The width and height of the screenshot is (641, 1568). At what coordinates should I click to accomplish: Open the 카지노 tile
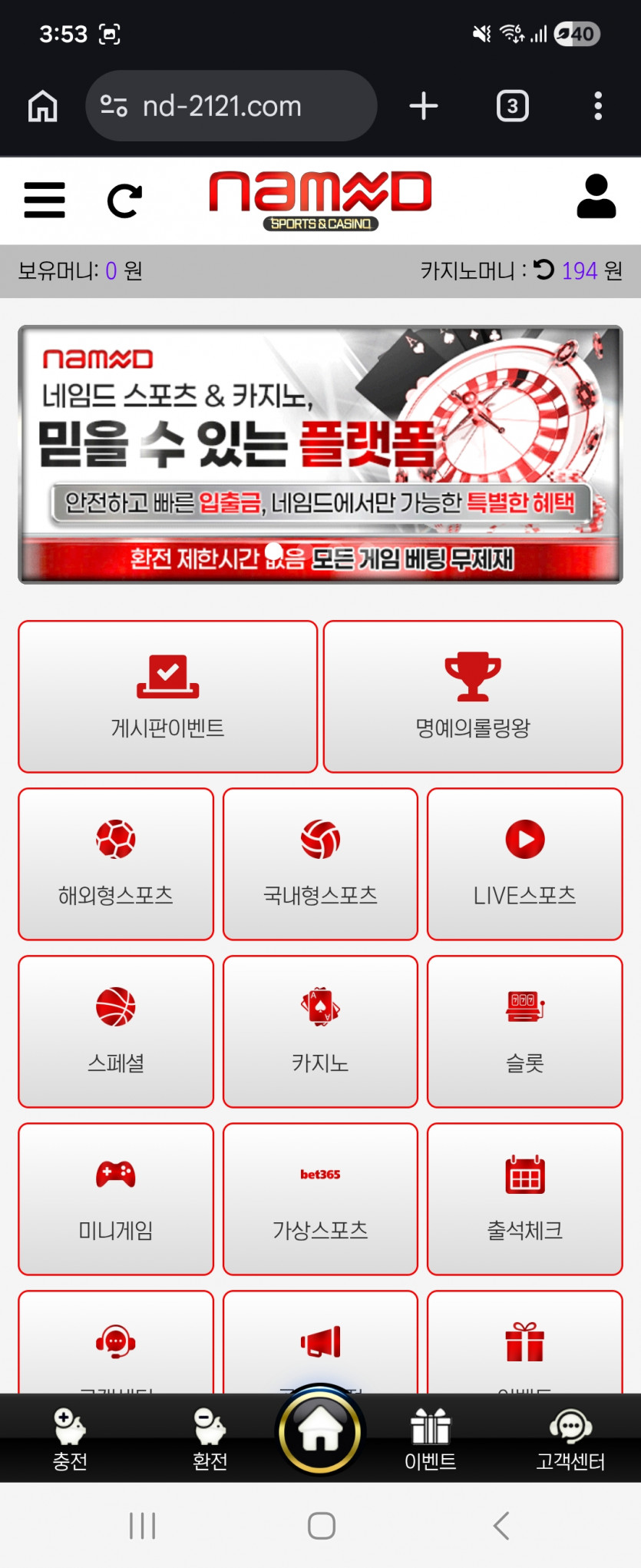pyautogui.click(x=320, y=1031)
